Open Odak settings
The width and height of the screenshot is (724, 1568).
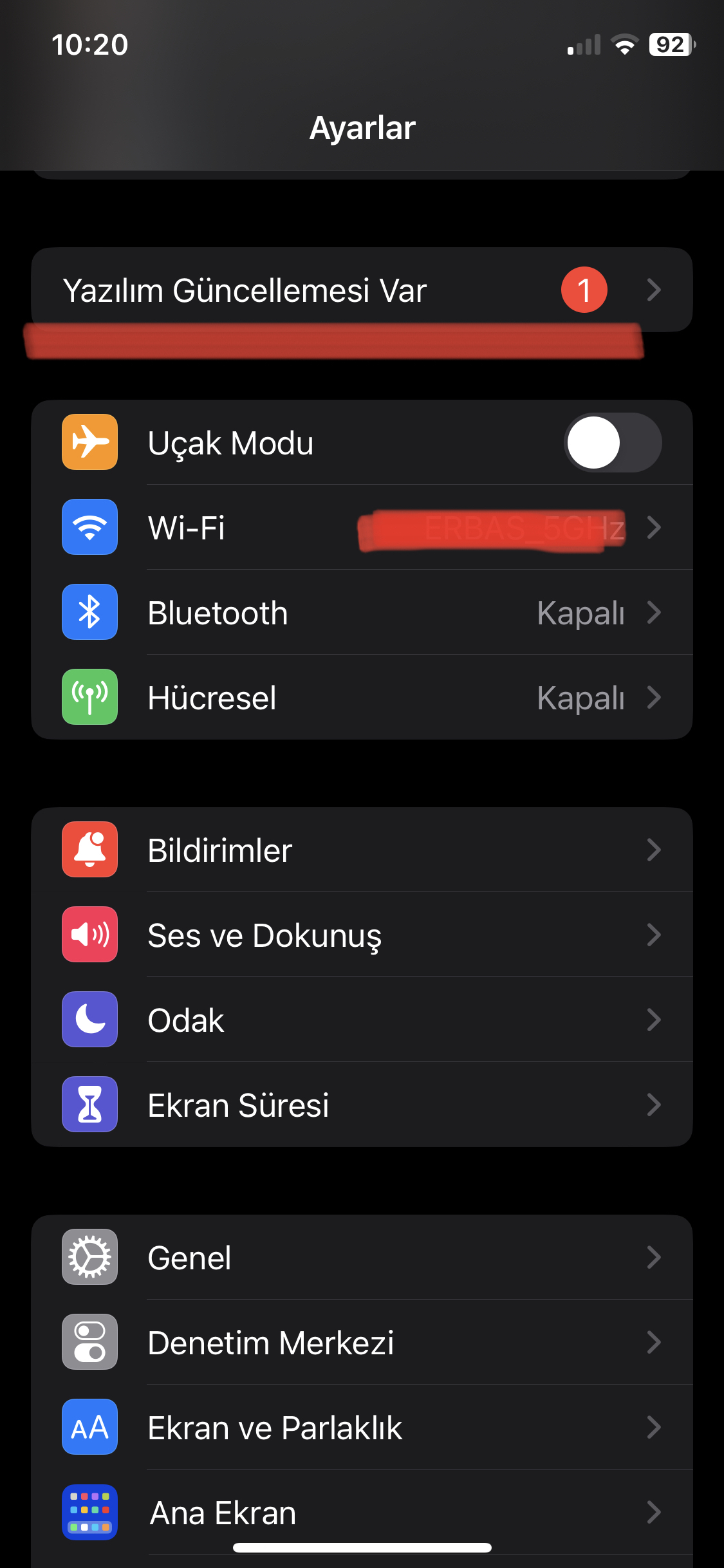pos(362,1020)
